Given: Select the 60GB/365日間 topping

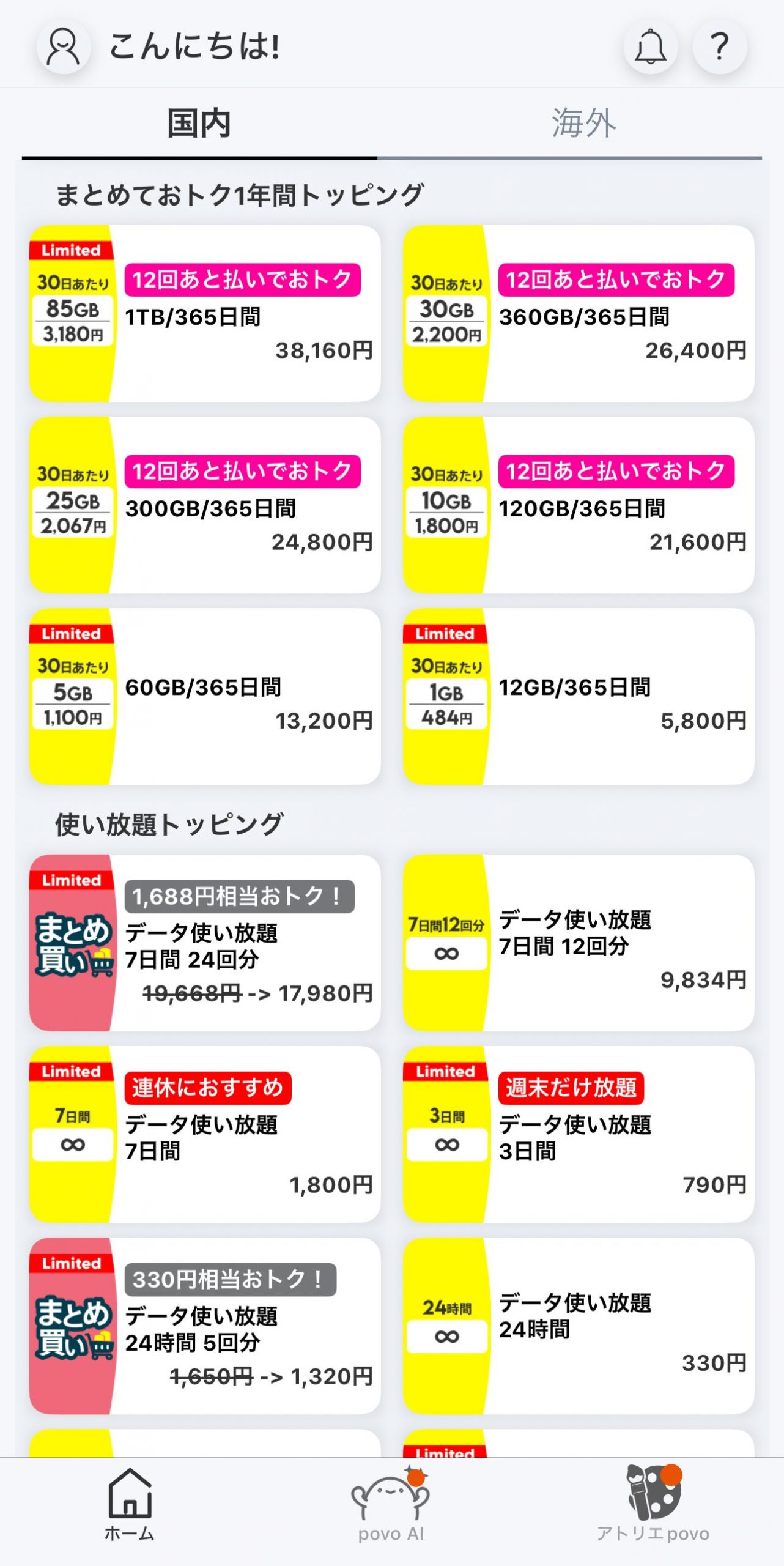Looking at the screenshot, I should point(205,696).
